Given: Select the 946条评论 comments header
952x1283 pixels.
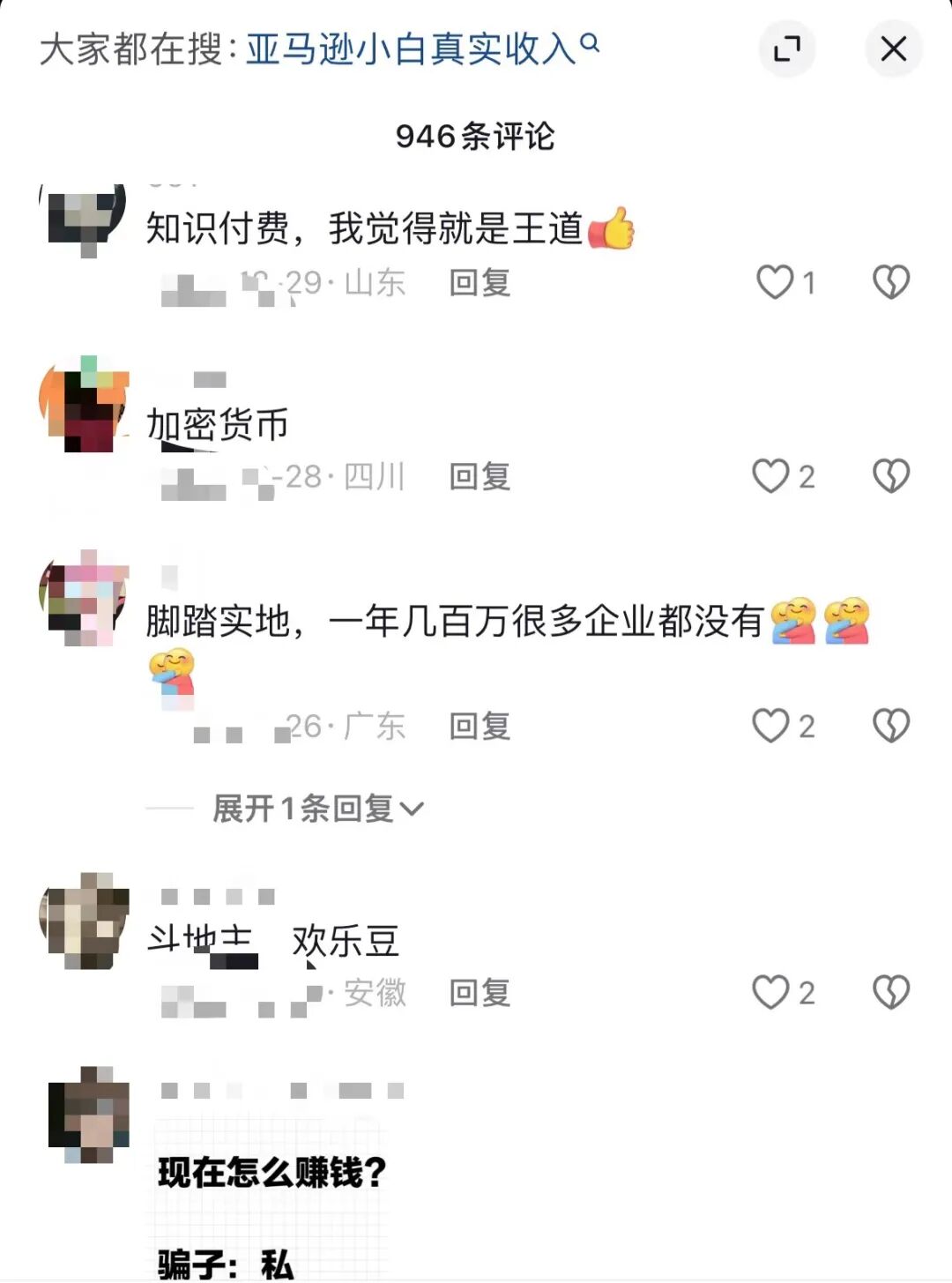Looking at the screenshot, I should [x=476, y=135].
